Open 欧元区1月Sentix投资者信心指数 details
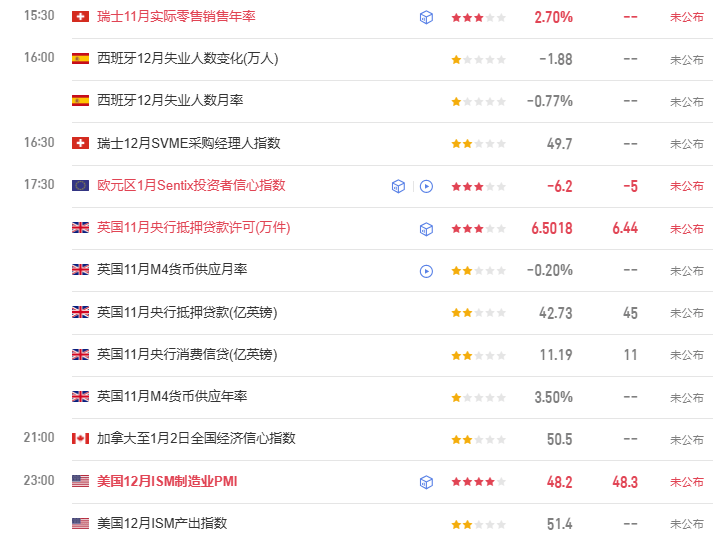 191,186
